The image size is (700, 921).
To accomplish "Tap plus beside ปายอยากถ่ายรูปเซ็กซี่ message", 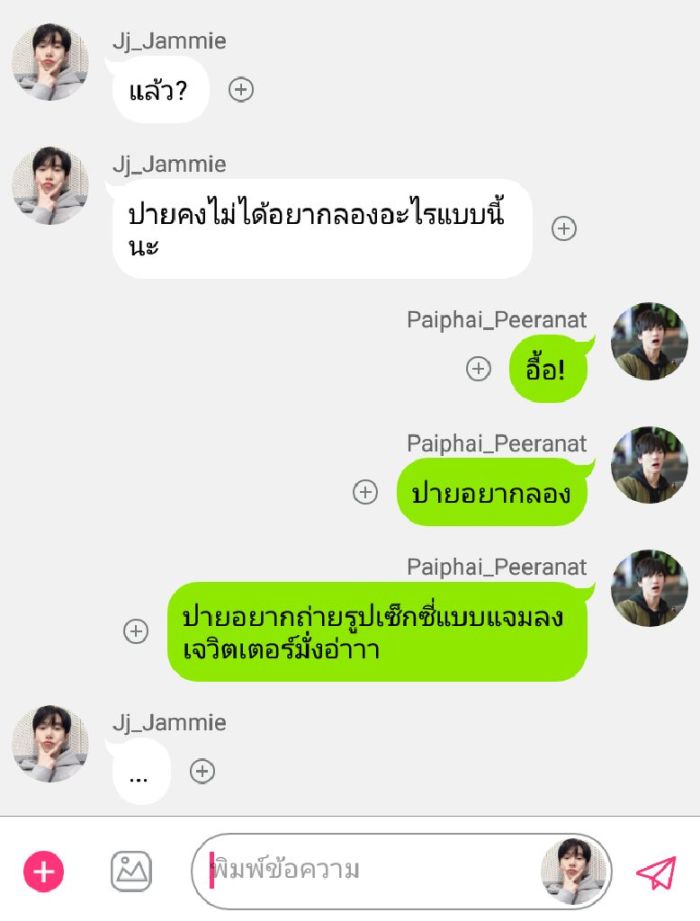I will [x=136, y=631].
